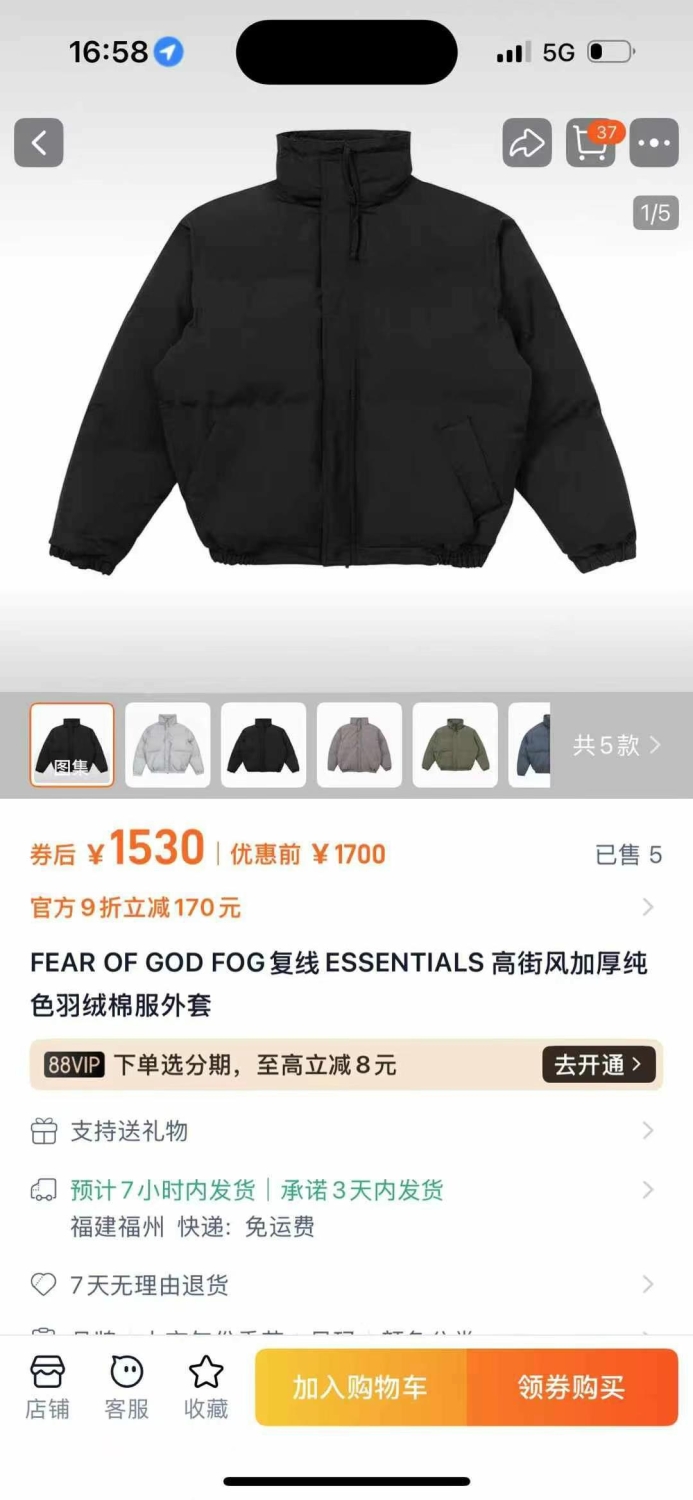Open the 官方9折立减170元 discount details
Image resolution: width=693 pixels, height=1500 pixels.
tap(346, 908)
